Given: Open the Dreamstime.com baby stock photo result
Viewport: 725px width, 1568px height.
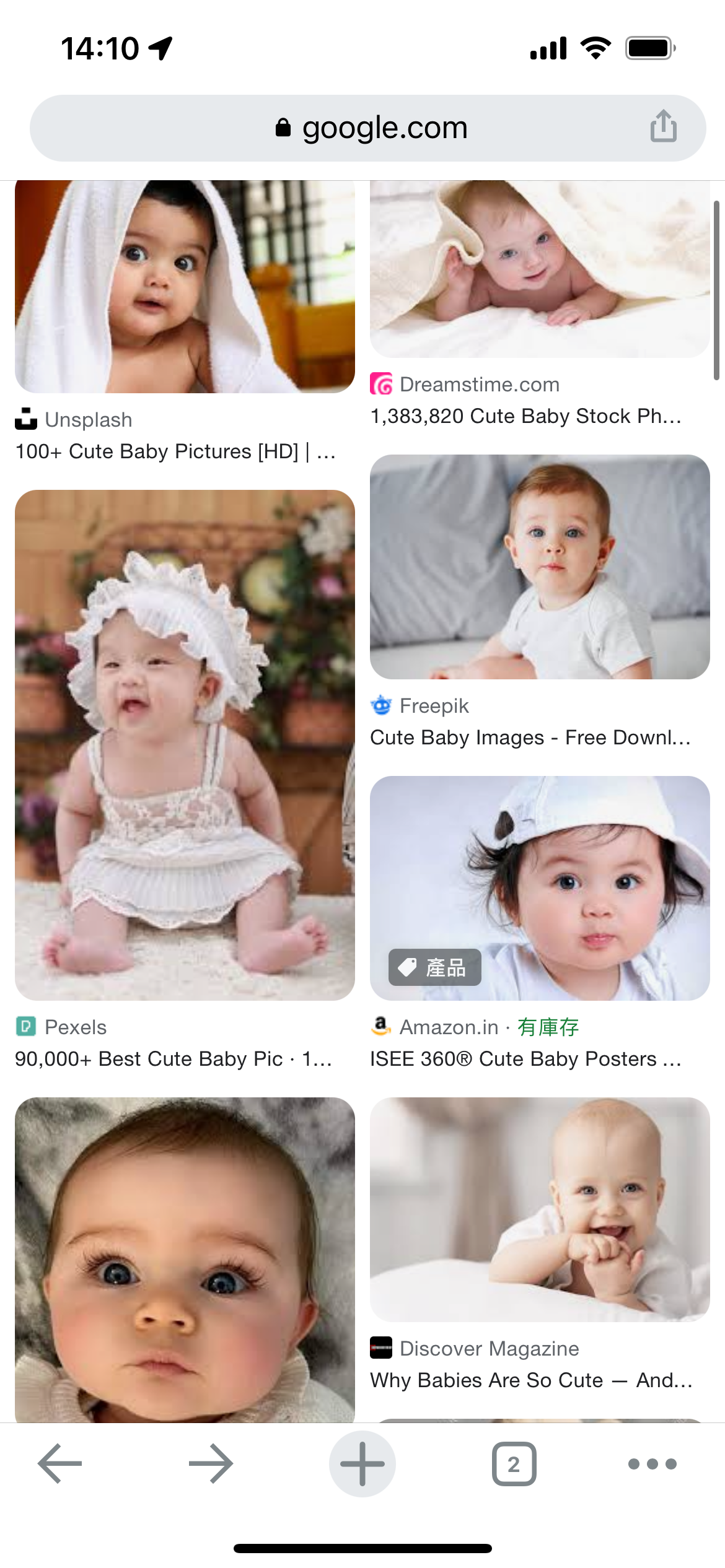Looking at the screenshot, I should point(539,269).
